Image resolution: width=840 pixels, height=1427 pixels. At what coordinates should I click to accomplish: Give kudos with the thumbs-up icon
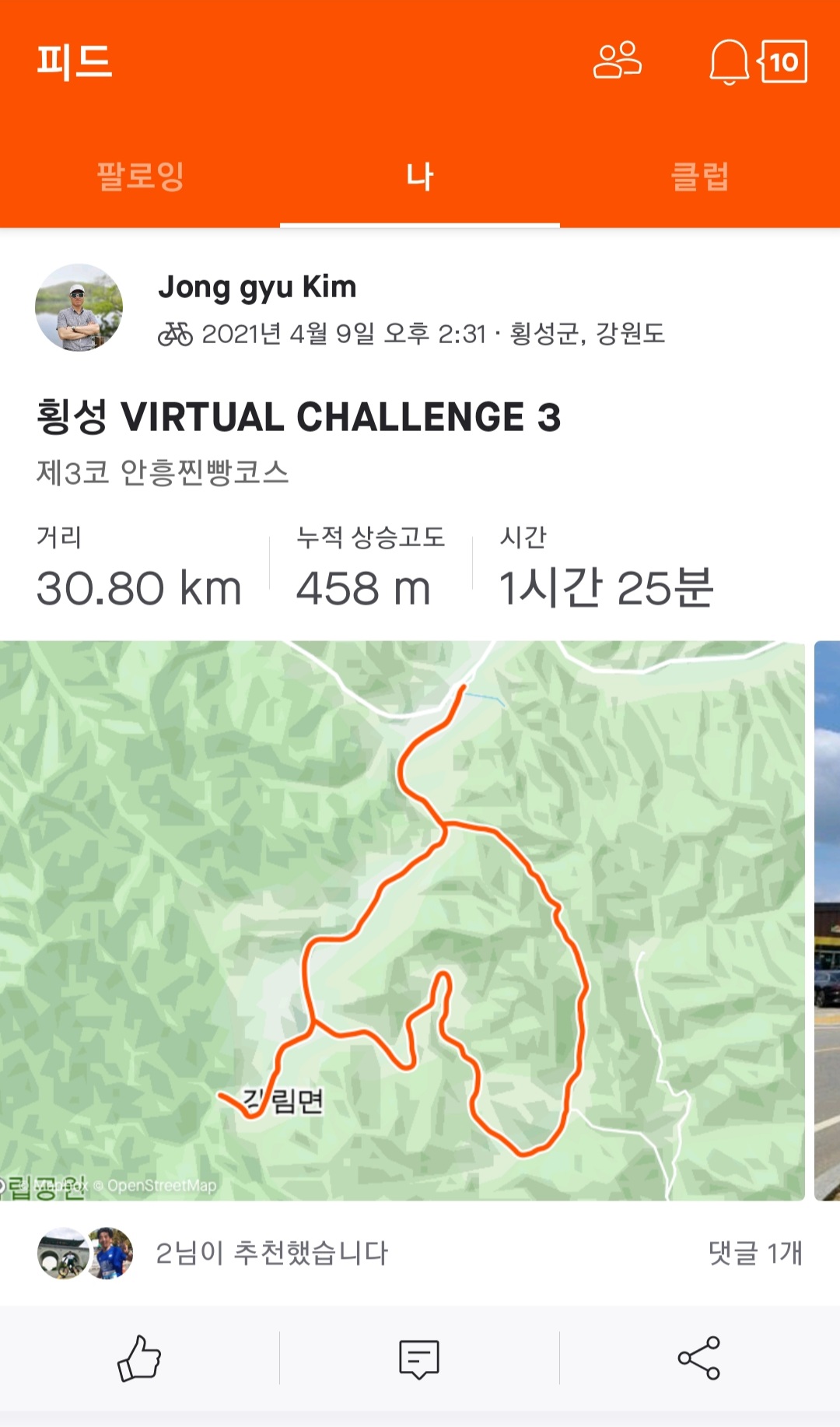point(139,1359)
